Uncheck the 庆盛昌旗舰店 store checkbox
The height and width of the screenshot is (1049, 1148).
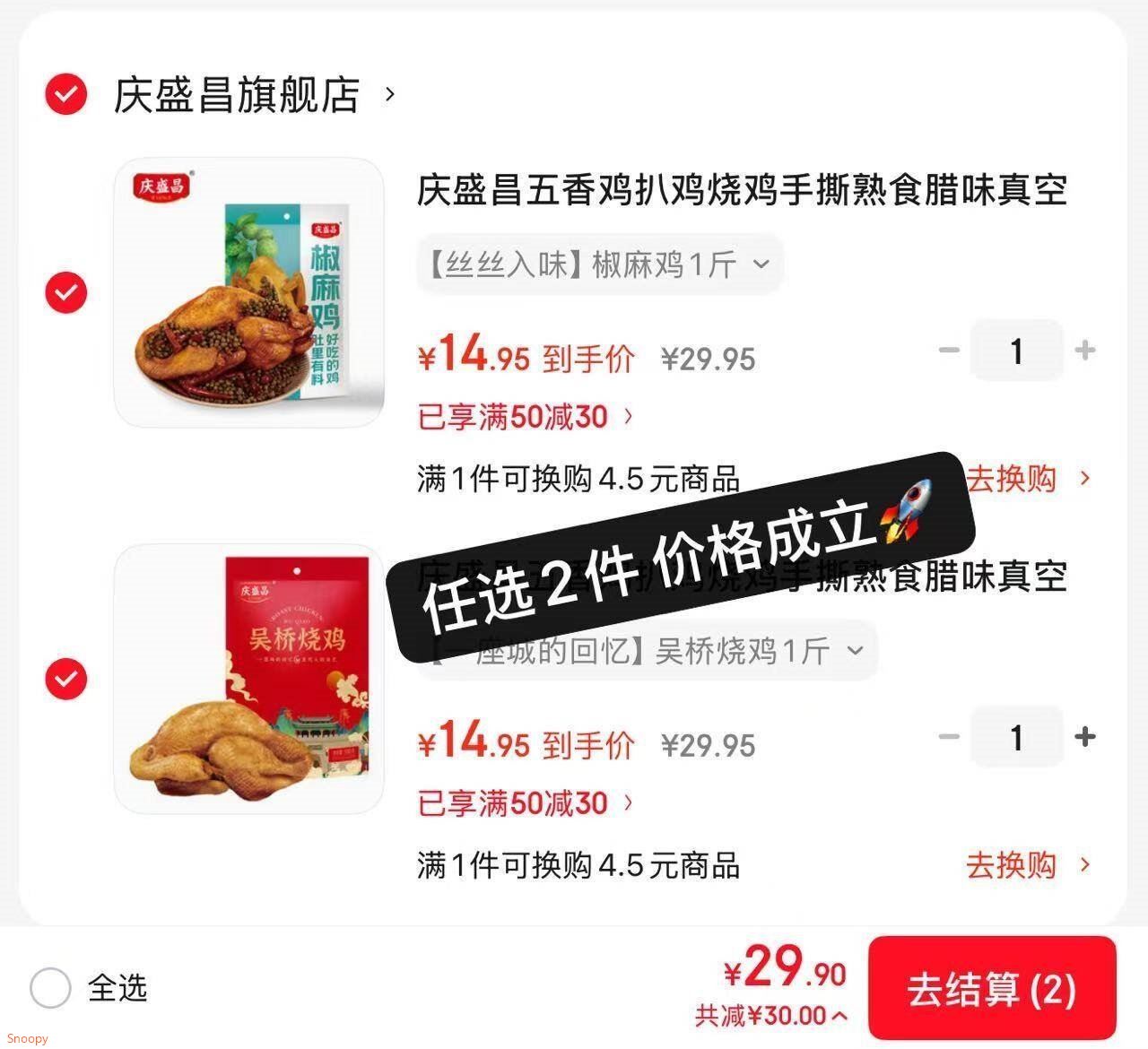(65, 94)
